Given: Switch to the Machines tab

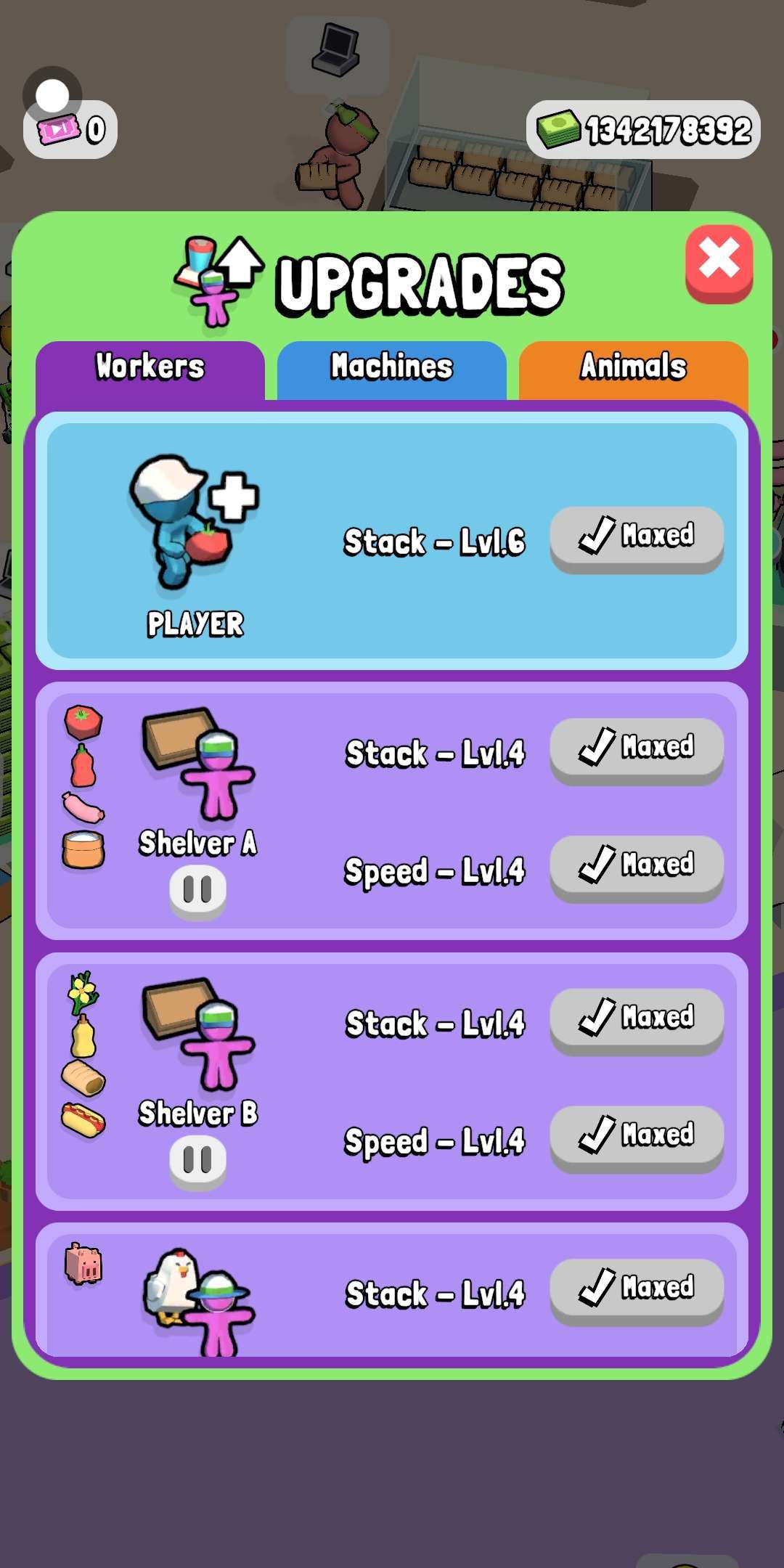Looking at the screenshot, I should coord(391,369).
